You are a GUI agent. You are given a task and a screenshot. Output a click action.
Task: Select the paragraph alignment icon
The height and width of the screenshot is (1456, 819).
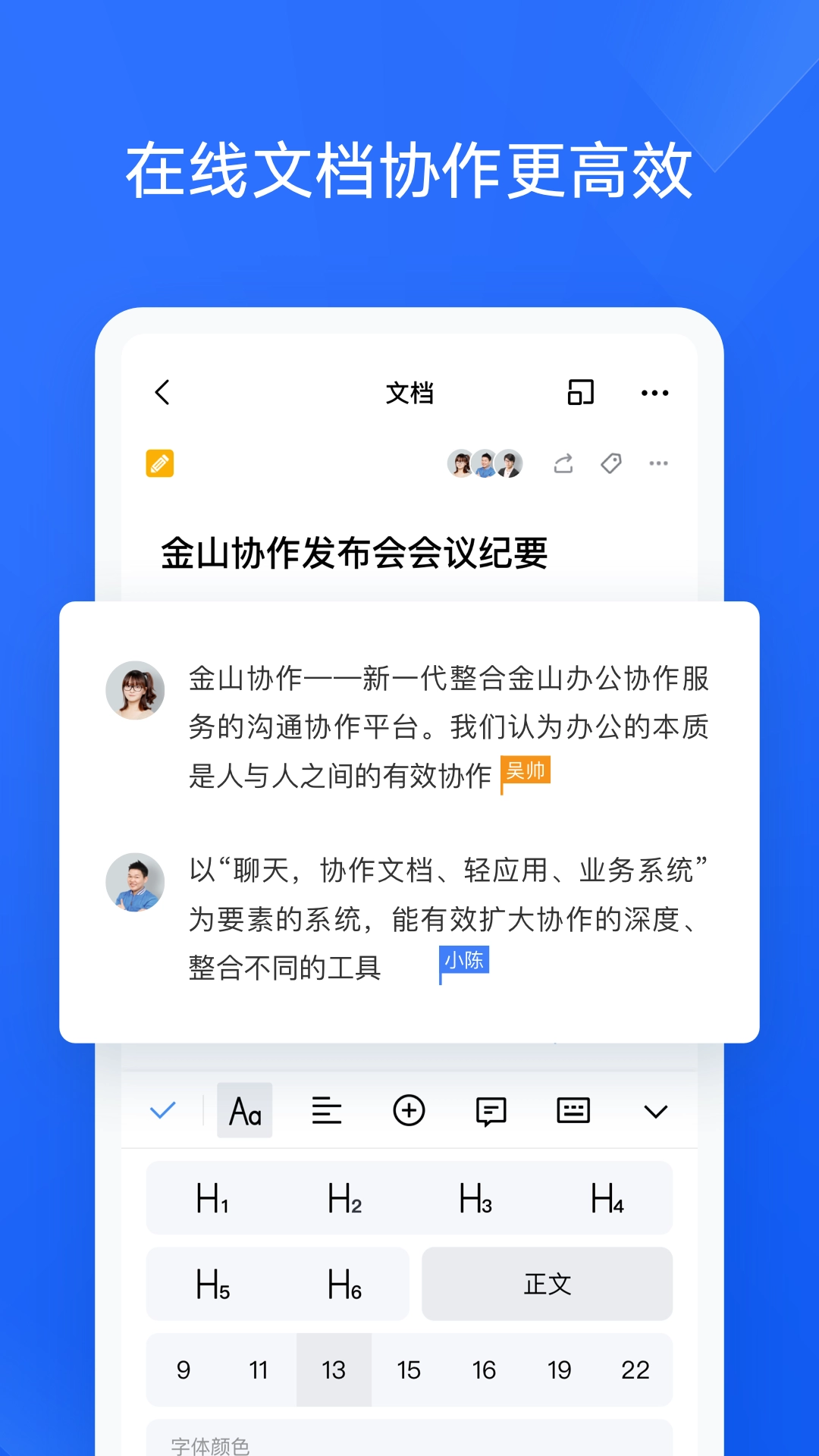tap(327, 1110)
